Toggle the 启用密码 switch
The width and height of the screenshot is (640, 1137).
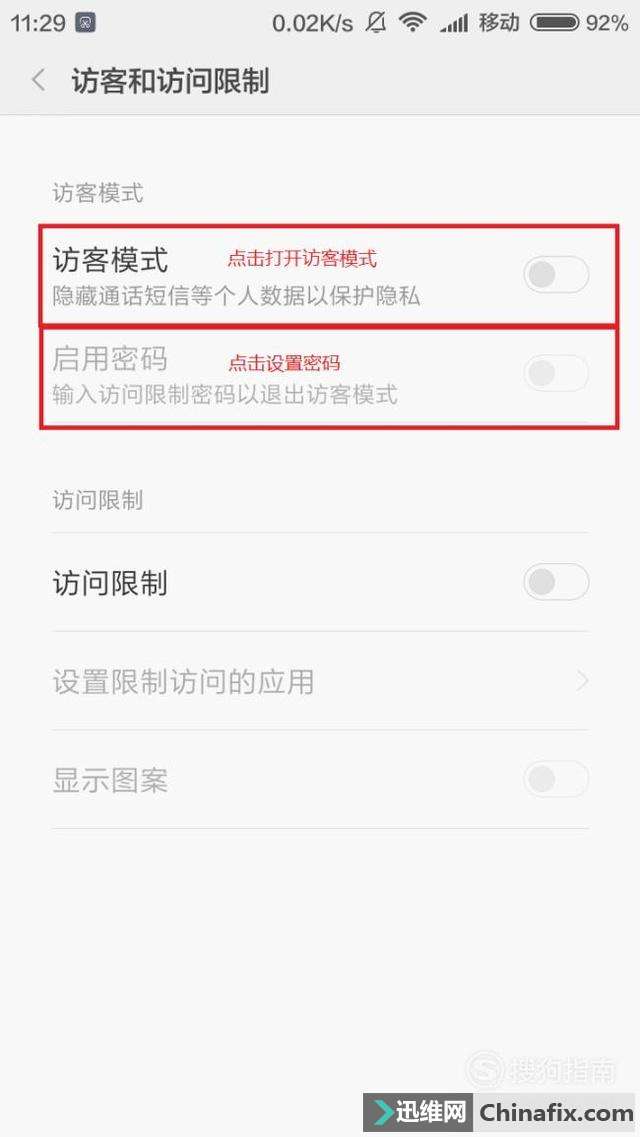coord(556,374)
